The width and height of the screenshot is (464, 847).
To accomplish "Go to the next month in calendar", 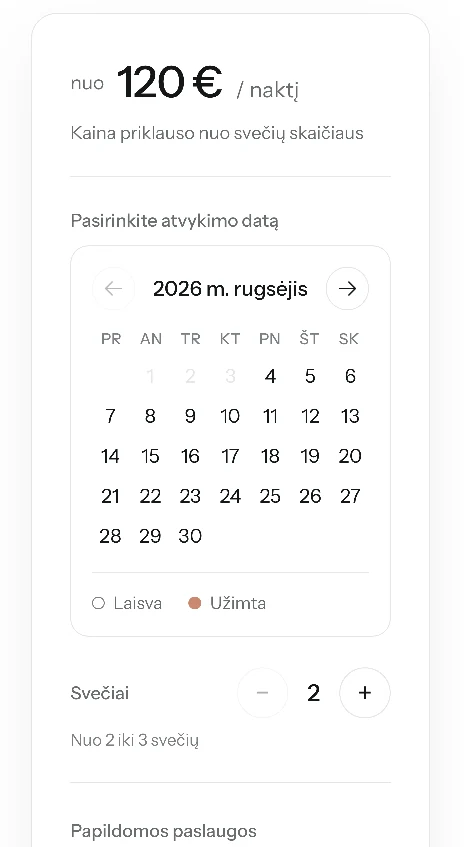I will pos(347,288).
